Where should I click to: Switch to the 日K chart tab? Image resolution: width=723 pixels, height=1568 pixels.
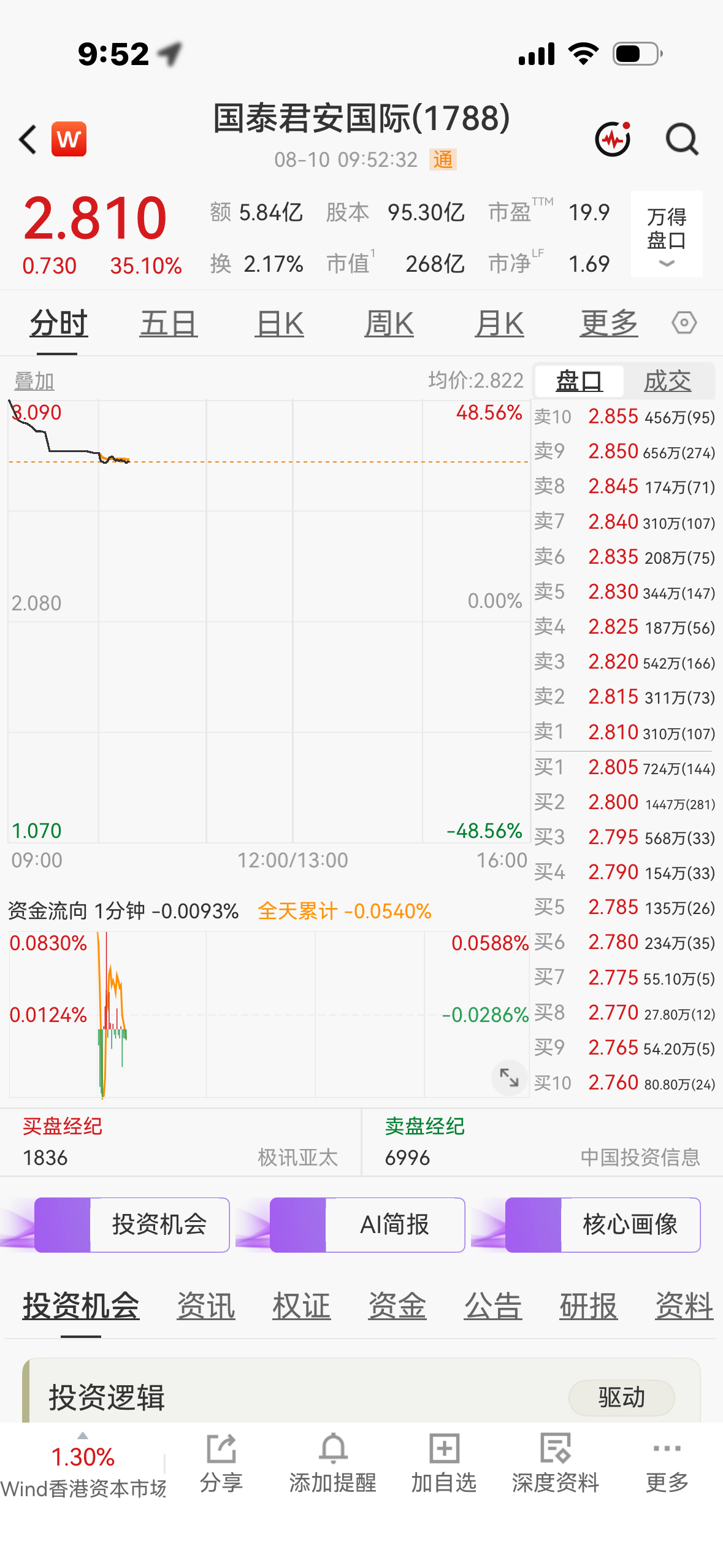pos(279,323)
